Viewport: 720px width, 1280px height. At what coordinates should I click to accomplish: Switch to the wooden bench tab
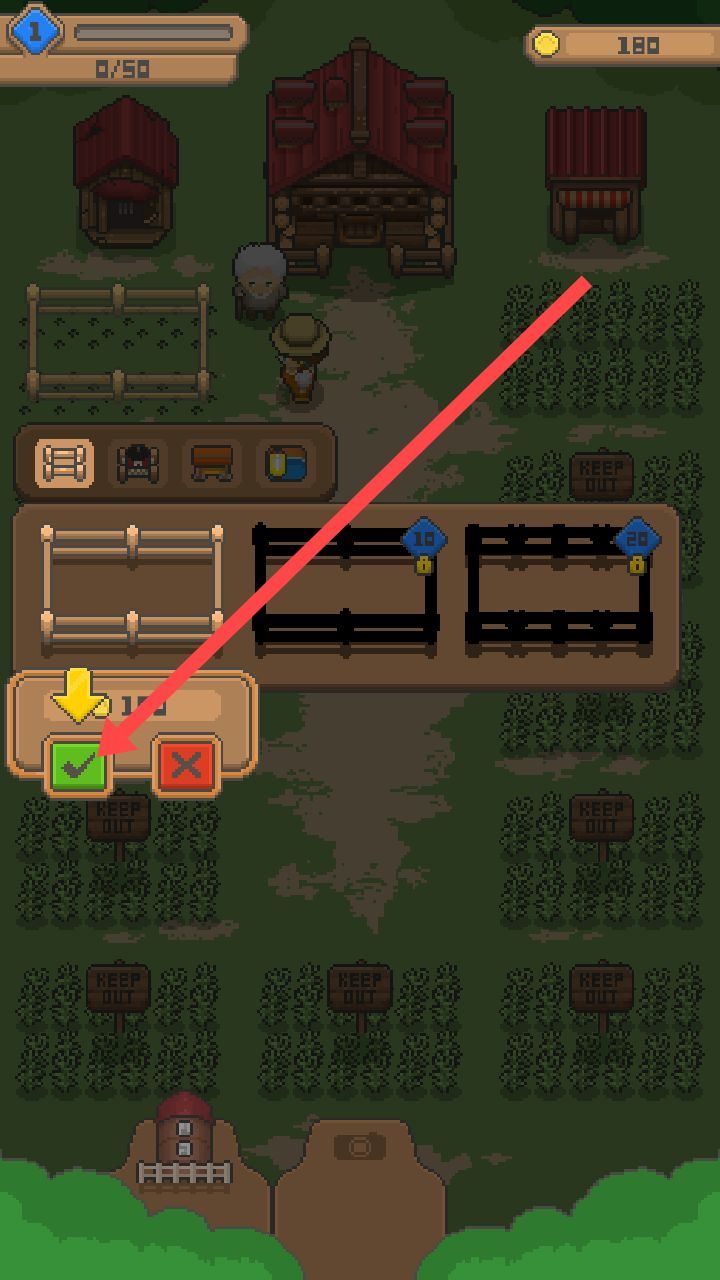click(212, 463)
